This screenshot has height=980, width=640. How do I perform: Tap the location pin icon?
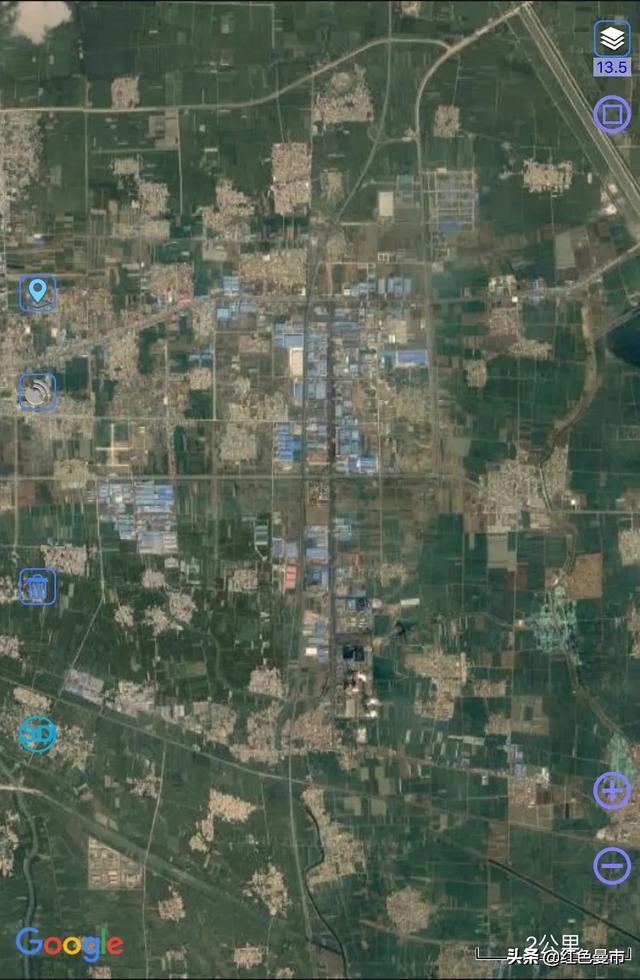click(38, 293)
